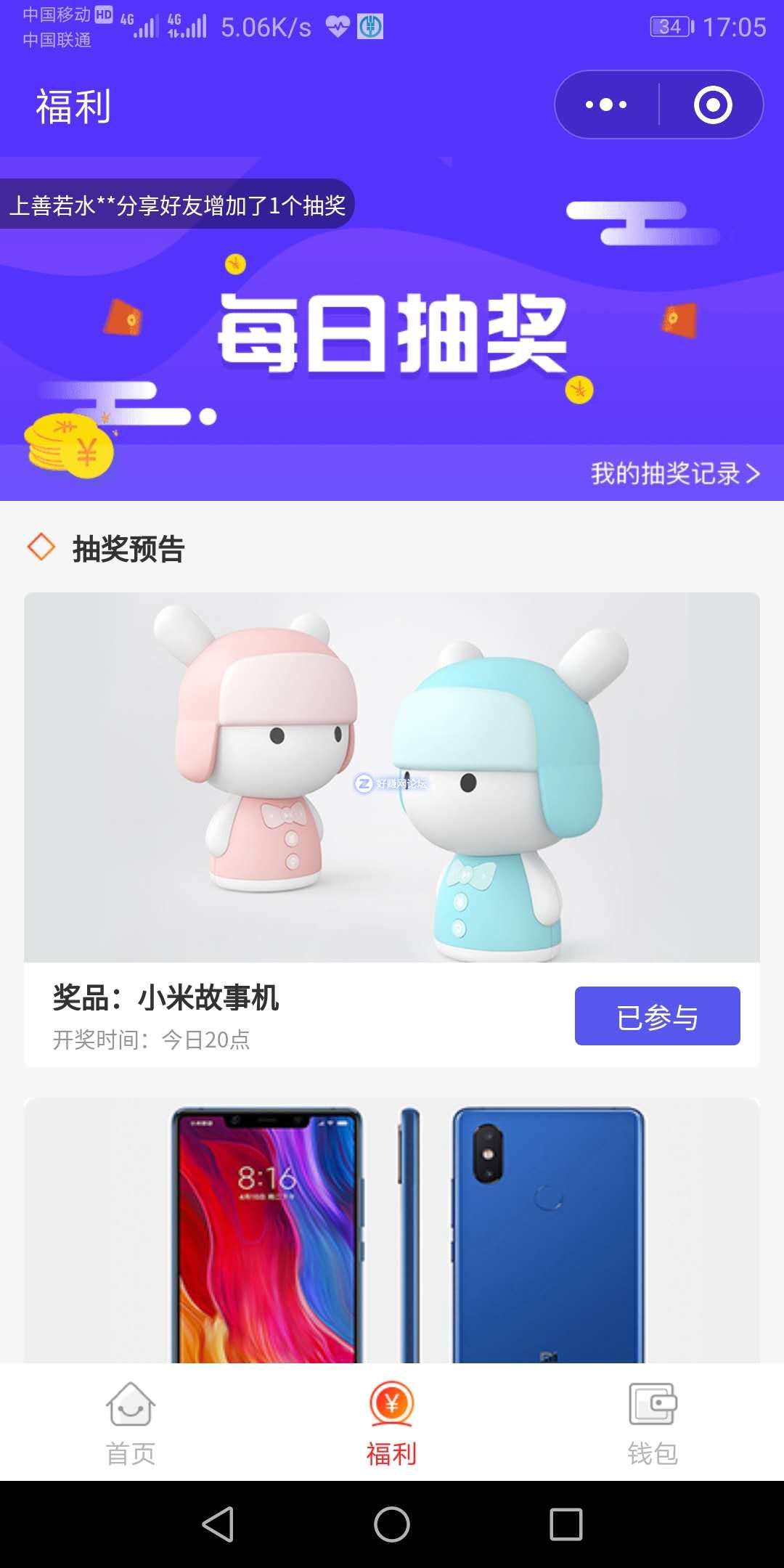Switch to the 首页 tab
The height and width of the screenshot is (1568, 784).
click(x=131, y=1423)
